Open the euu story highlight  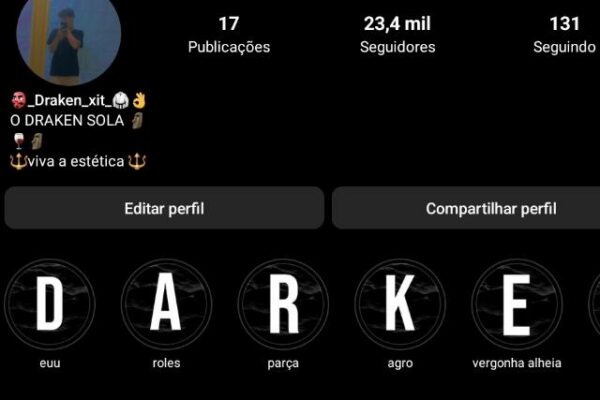click(x=50, y=304)
